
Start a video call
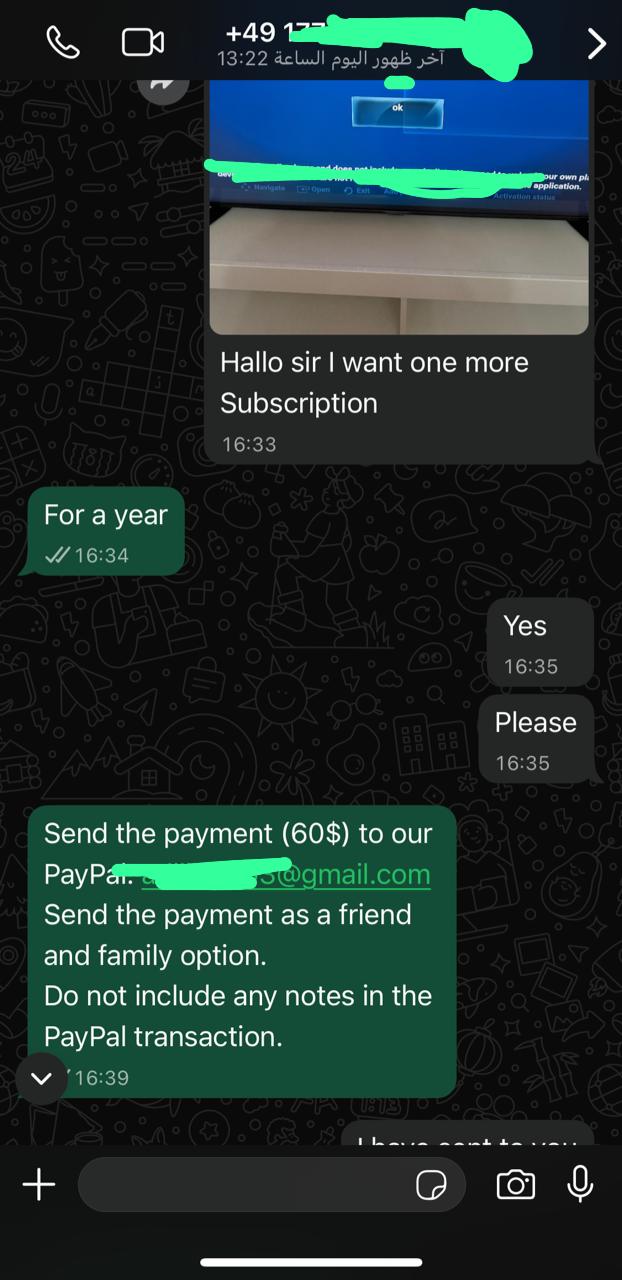pos(143,42)
